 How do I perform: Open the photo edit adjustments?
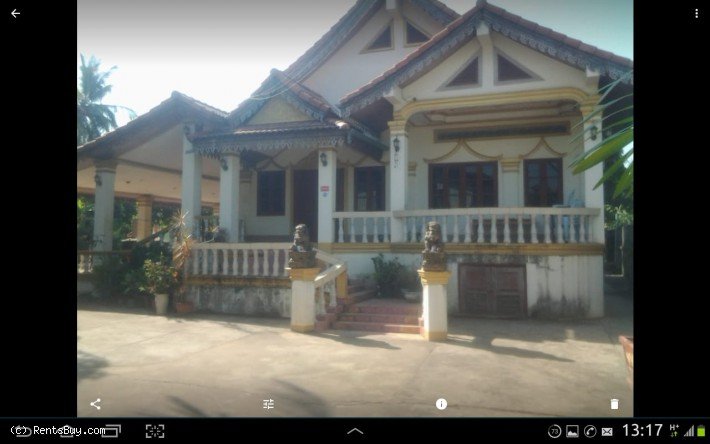click(268, 404)
